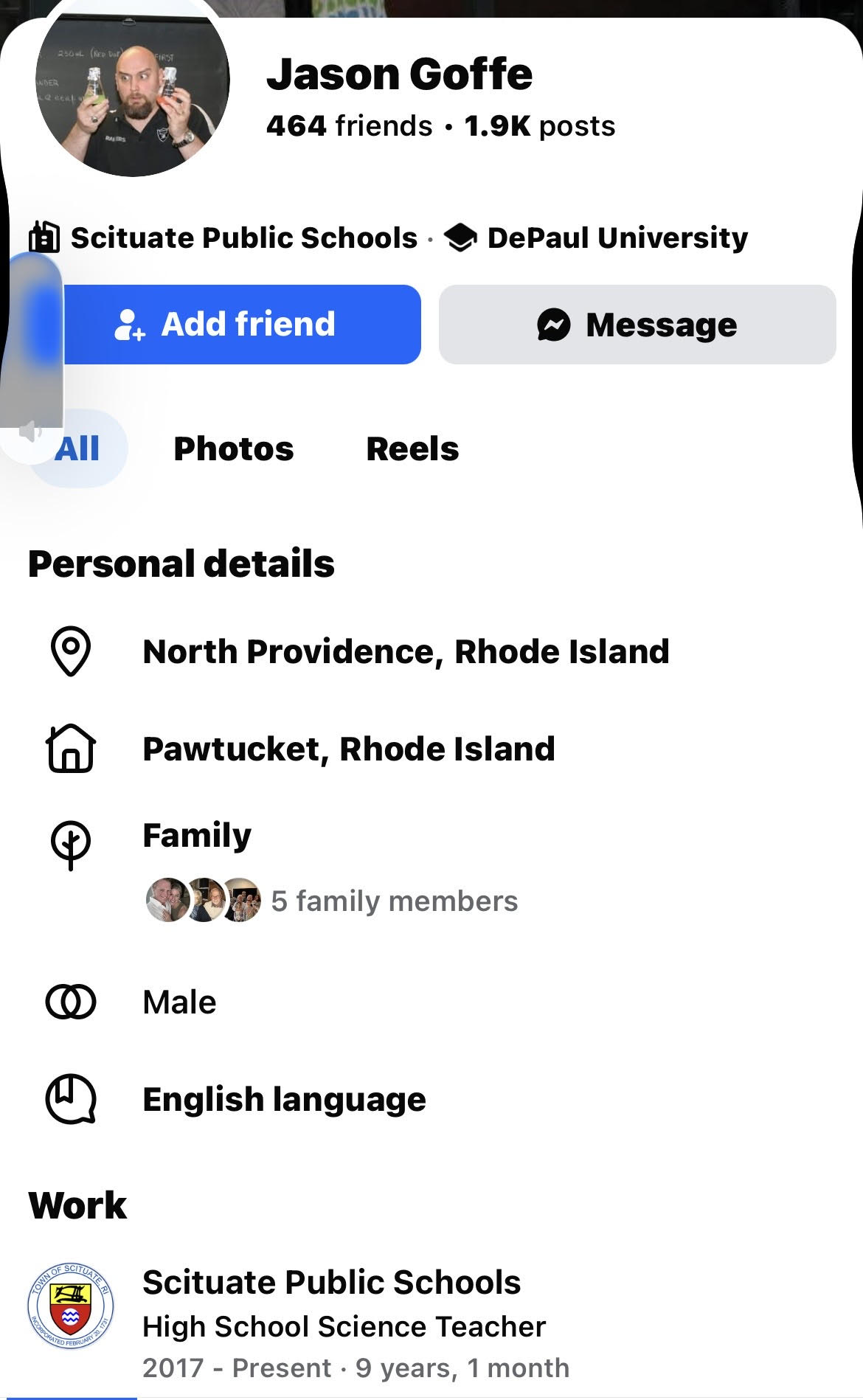Send a friend request with Add friend
This screenshot has height=1400, width=863.
click(242, 325)
